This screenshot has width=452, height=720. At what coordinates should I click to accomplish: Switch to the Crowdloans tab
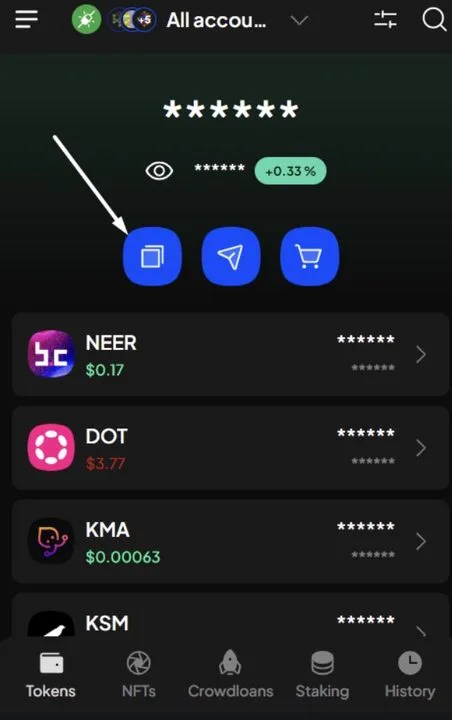[231, 675]
